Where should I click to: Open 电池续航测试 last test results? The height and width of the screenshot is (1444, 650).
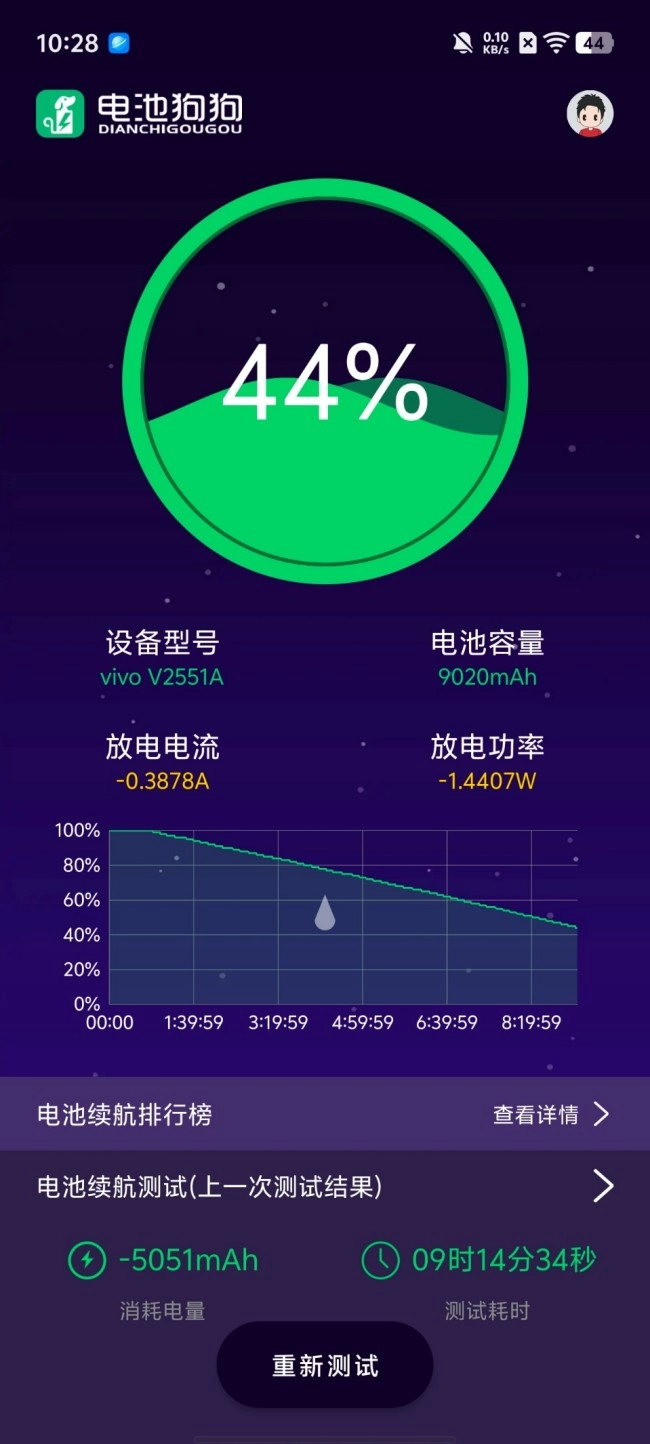pyautogui.click(x=324, y=1187)
